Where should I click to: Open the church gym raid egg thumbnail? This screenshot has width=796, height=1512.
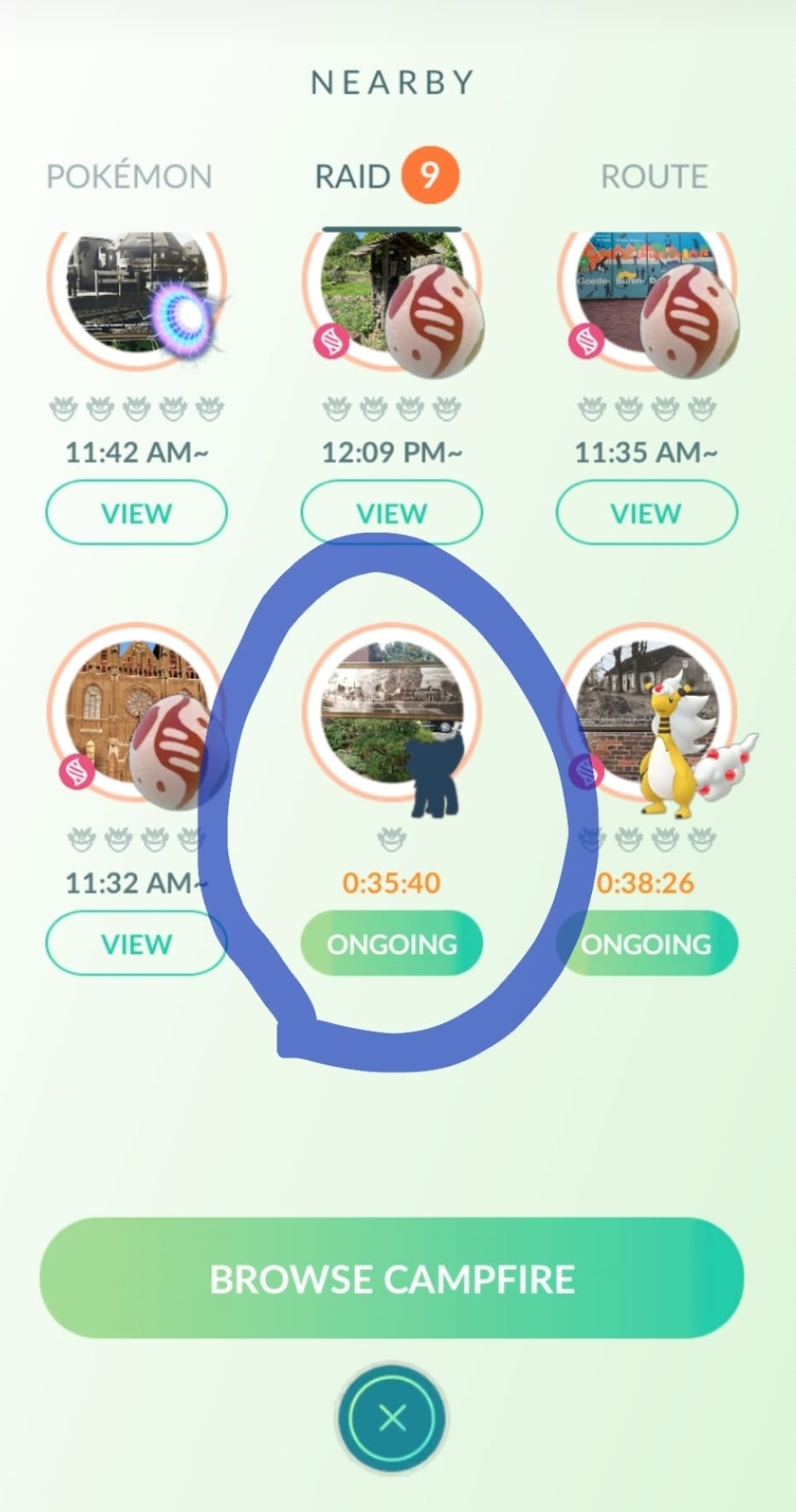point(136,712)
